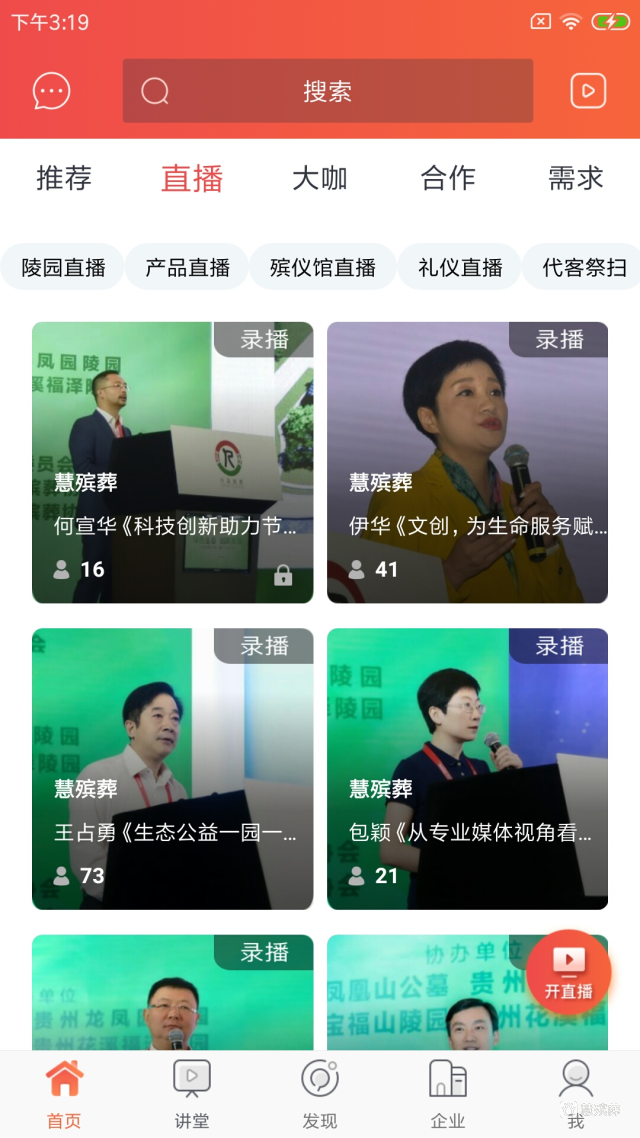This screenshot has width=640, height=1138.
Task: Open 伊华《文创,为生命服务赋 recording
Action: [467, 462]
